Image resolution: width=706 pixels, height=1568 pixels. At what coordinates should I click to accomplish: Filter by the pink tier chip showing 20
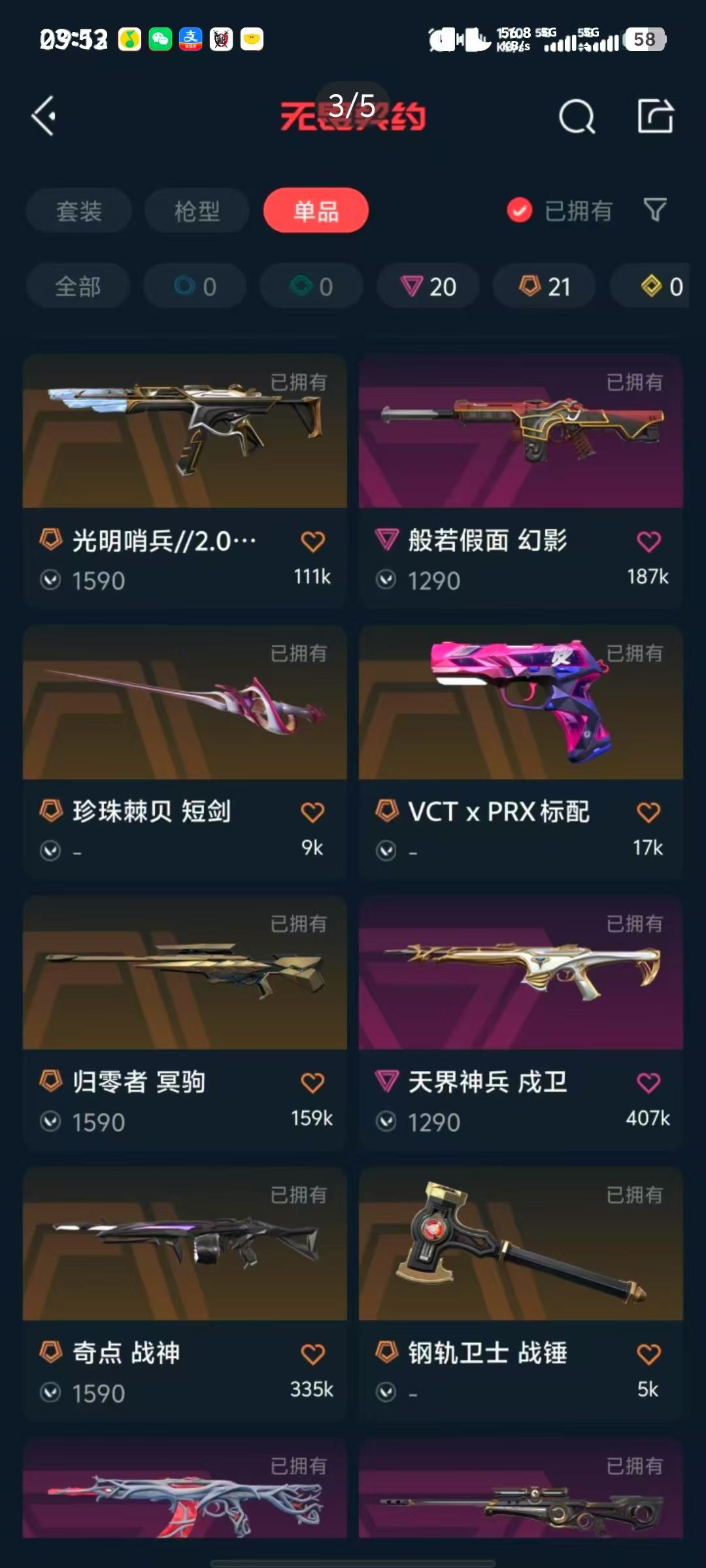(x=428, y=286)
